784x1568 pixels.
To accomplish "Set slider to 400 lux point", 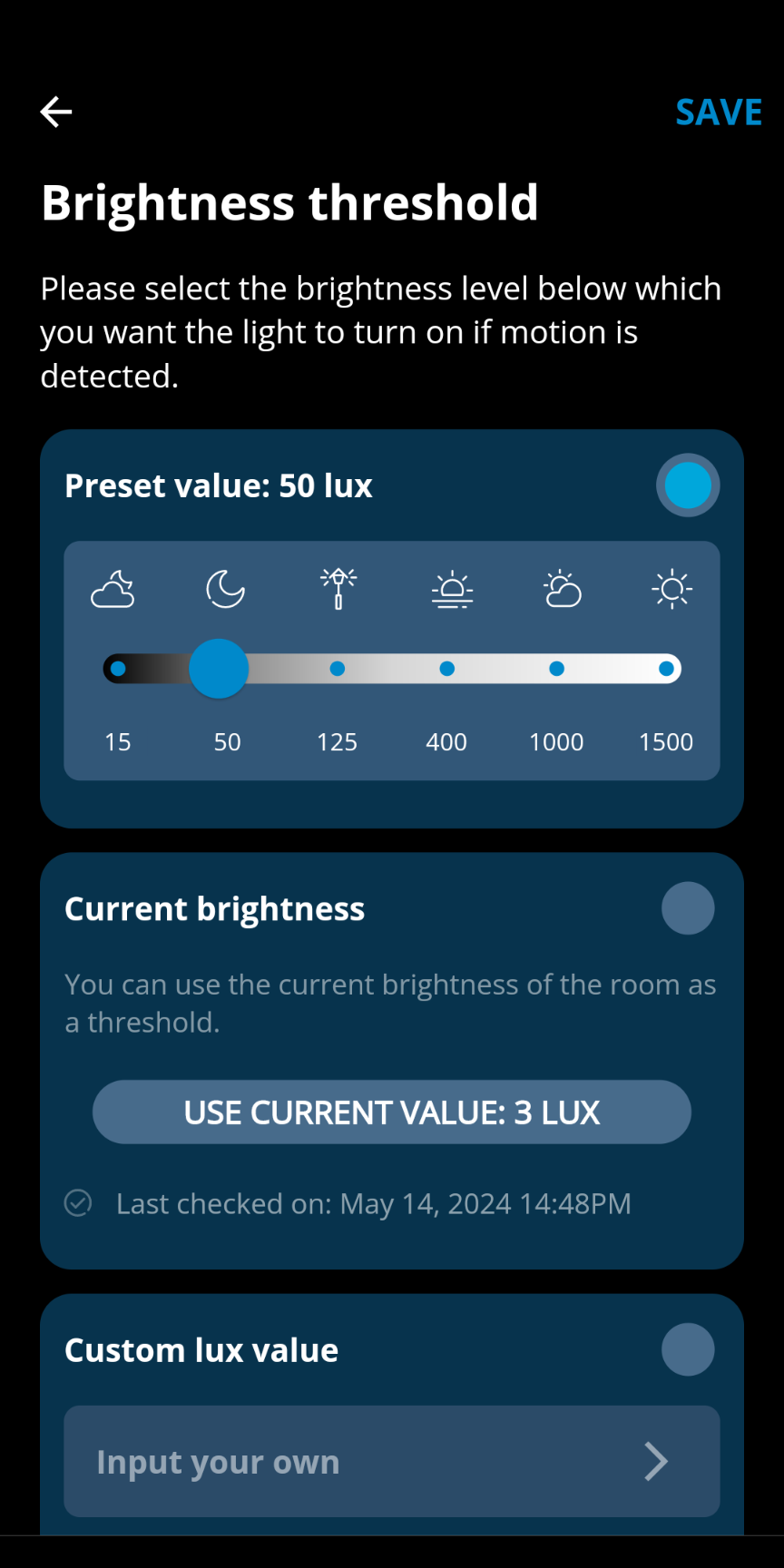I will (x=446, y=669).
